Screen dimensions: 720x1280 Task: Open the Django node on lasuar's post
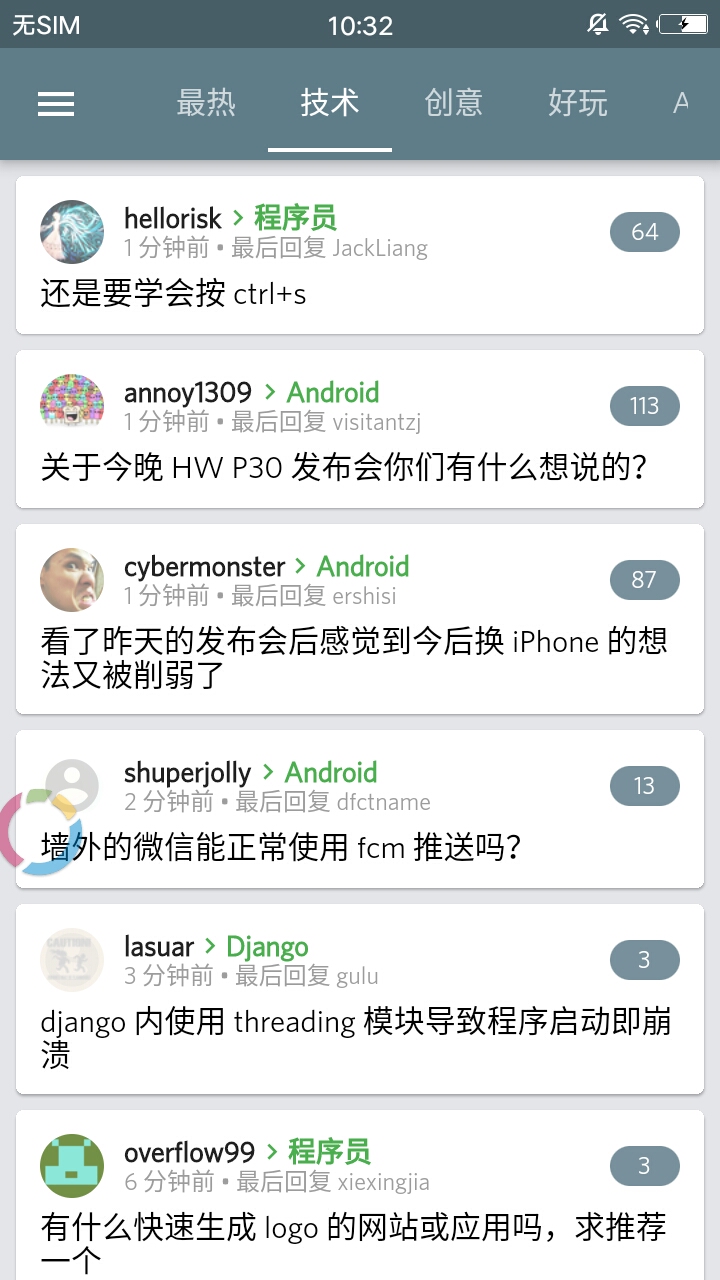[x=267, y=946]
